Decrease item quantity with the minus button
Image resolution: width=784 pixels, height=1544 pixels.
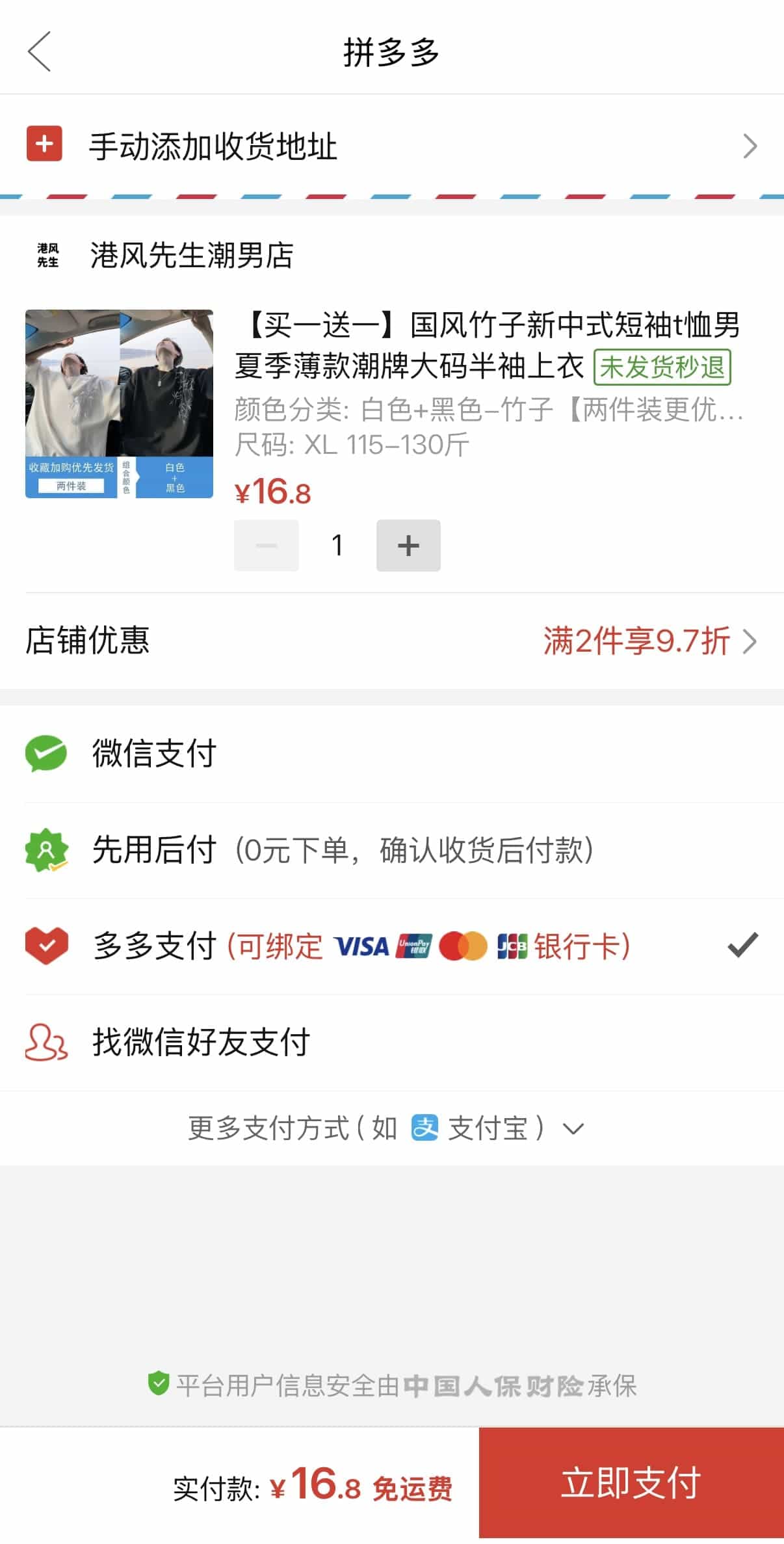pos(267,546)
